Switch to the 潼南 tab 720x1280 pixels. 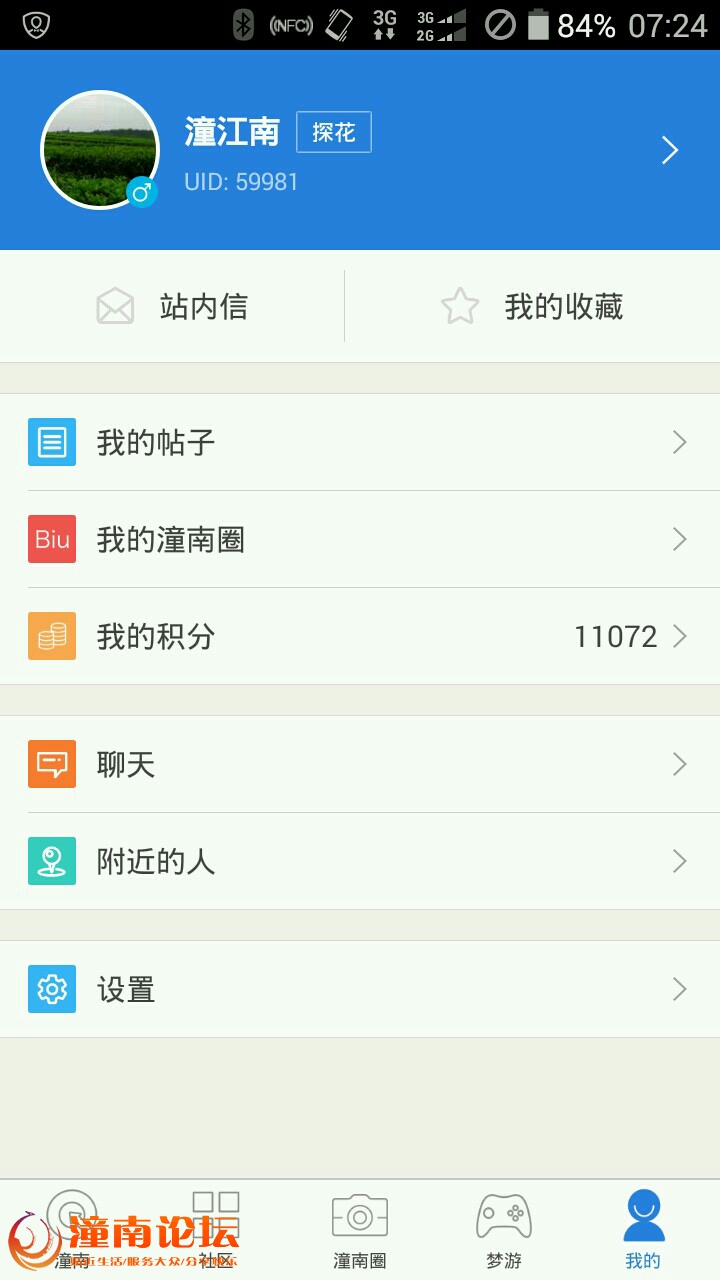[72, 1230]
